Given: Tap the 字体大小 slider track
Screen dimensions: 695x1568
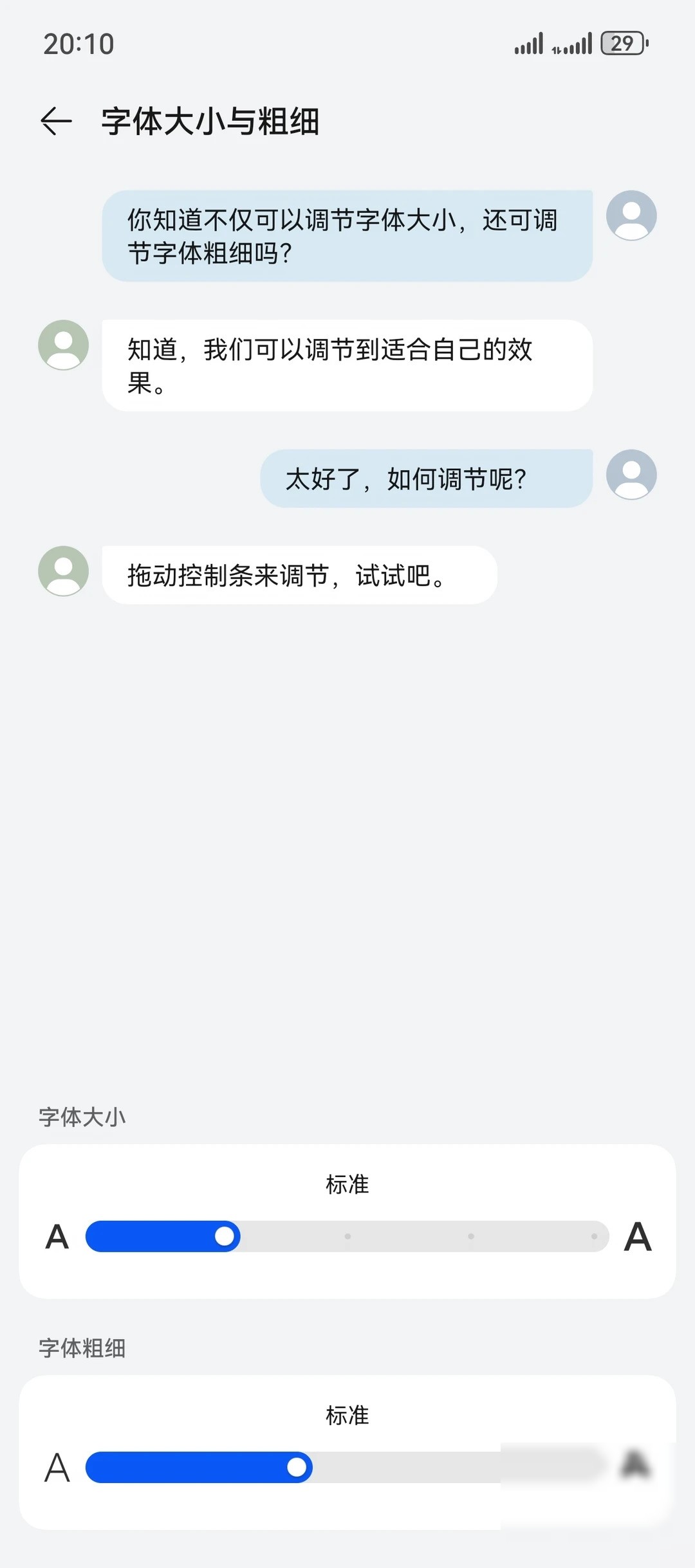Looking at the screenshot, I should tap(347, 1236).
